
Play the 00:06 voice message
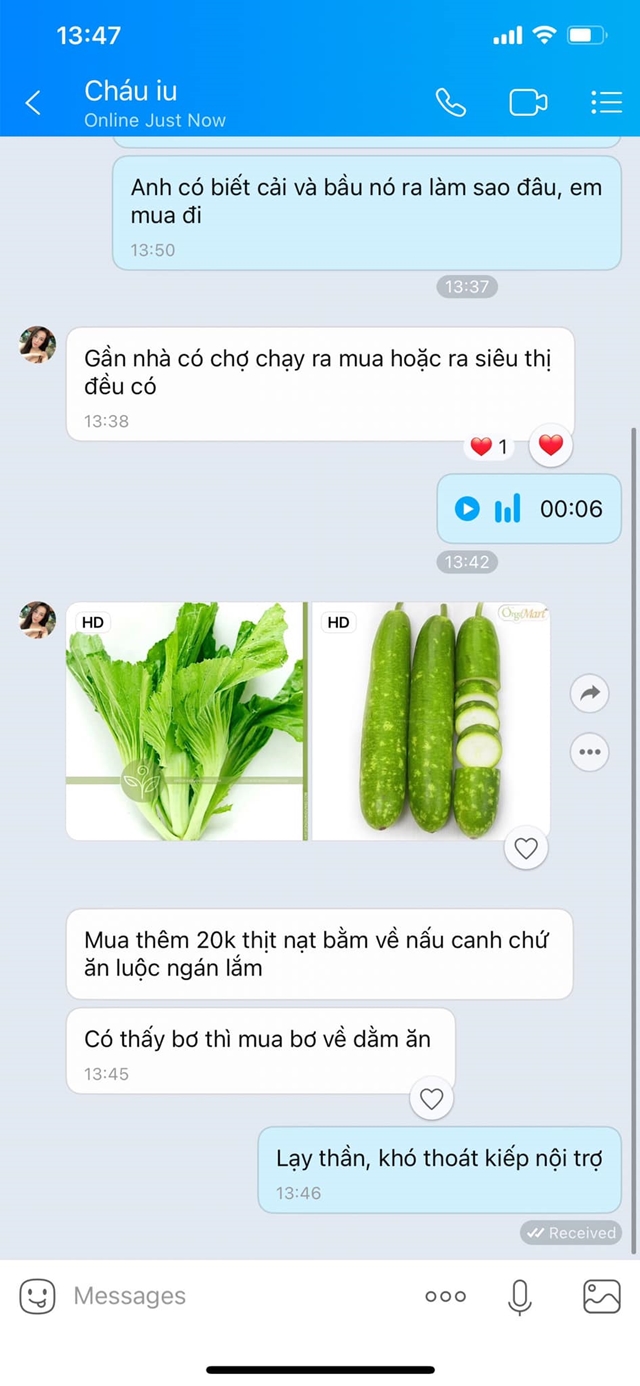467,509
